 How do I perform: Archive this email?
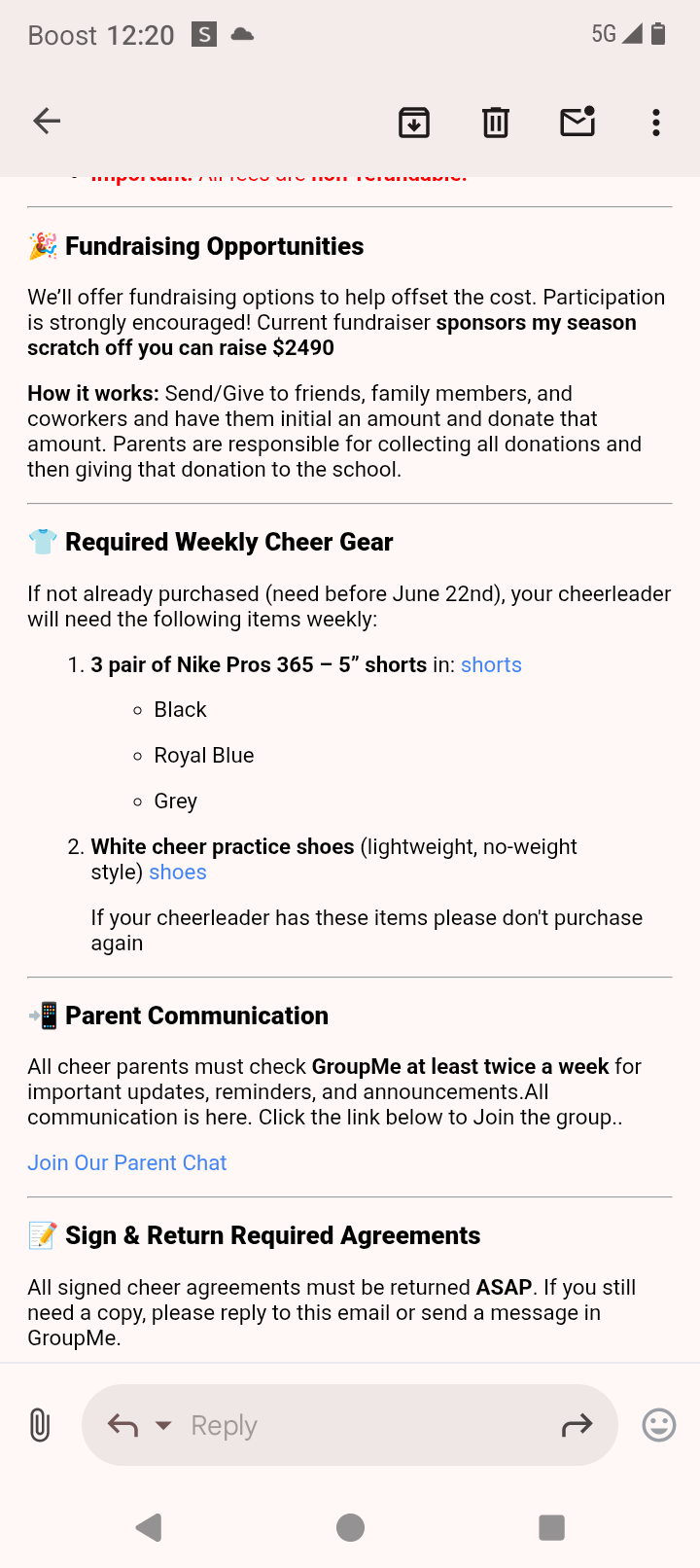(414, 123)
